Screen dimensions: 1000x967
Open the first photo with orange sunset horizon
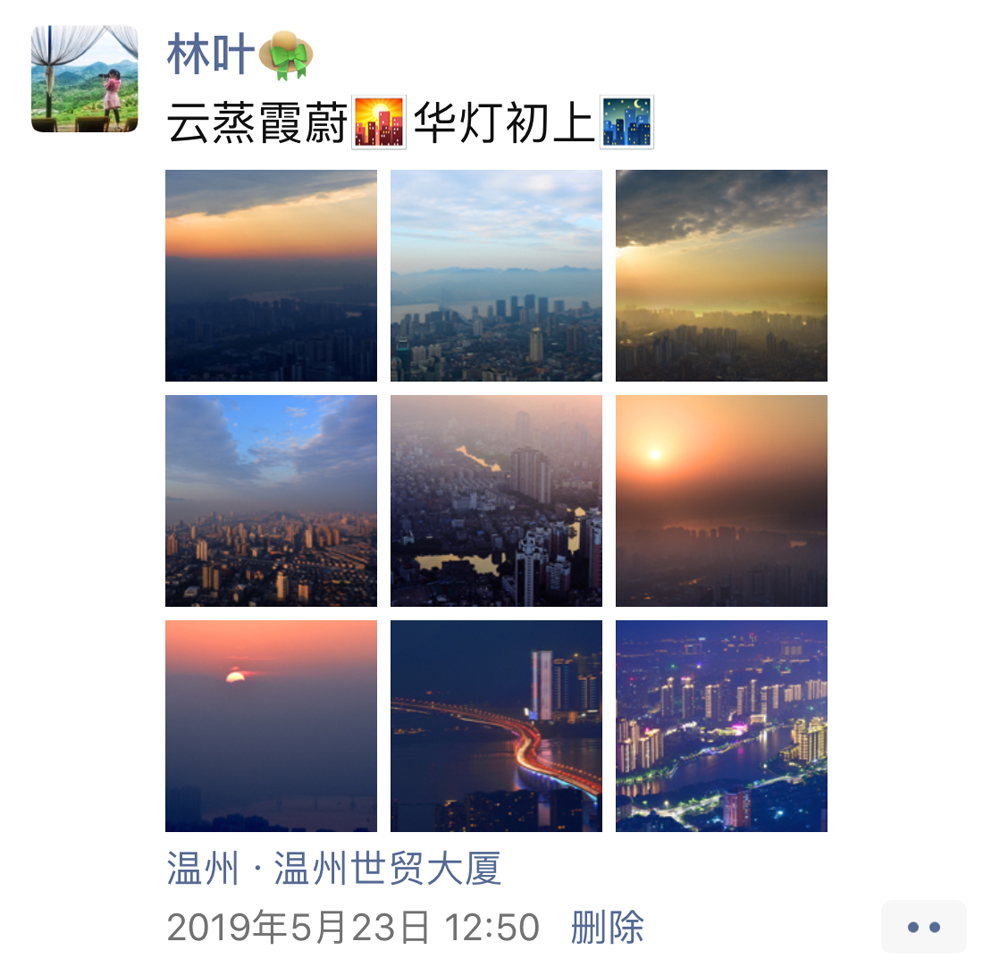tap(271, 276)
